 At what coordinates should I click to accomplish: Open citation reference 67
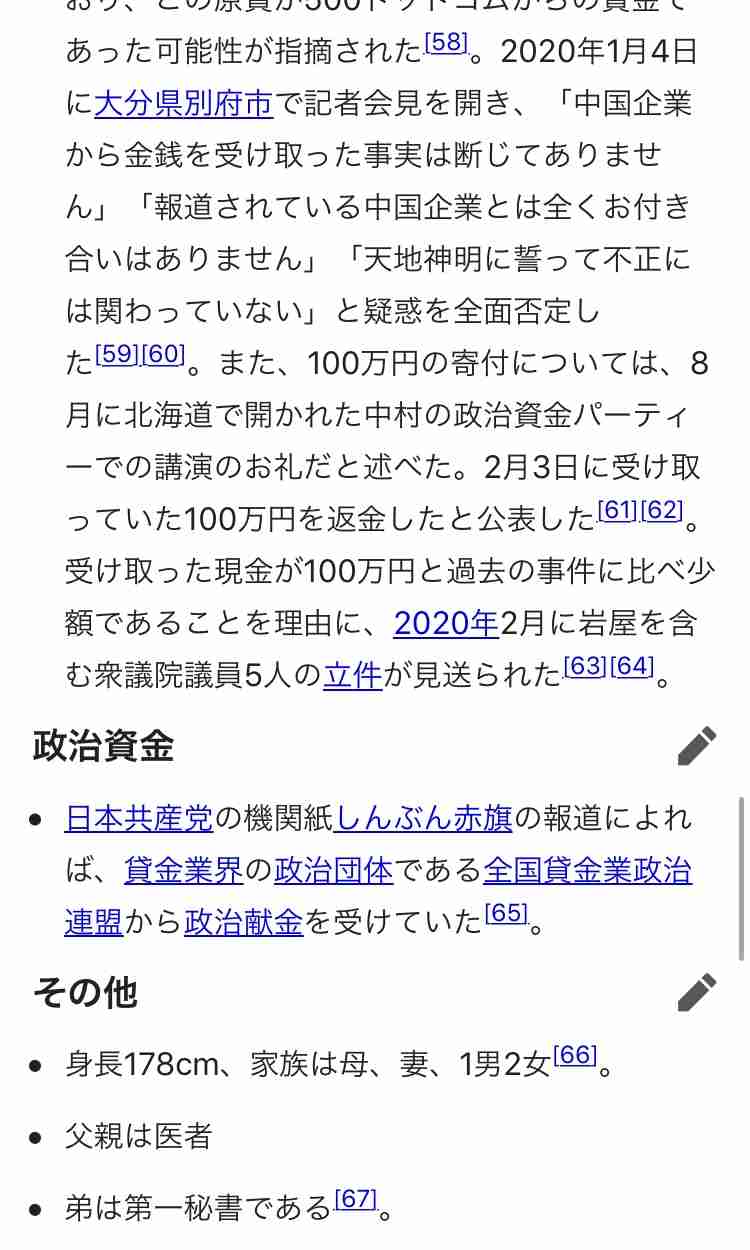(355, 1199)
